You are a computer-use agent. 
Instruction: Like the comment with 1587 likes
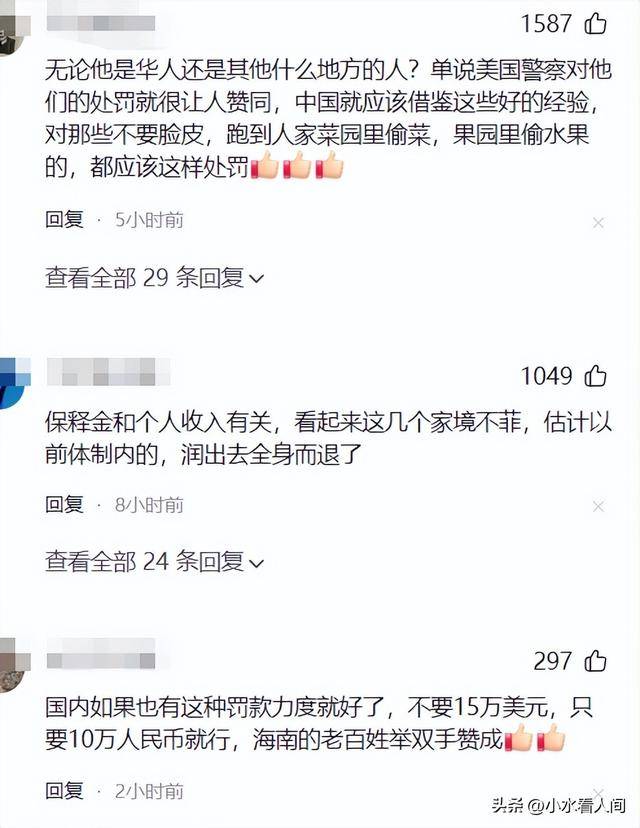point(596,22)
